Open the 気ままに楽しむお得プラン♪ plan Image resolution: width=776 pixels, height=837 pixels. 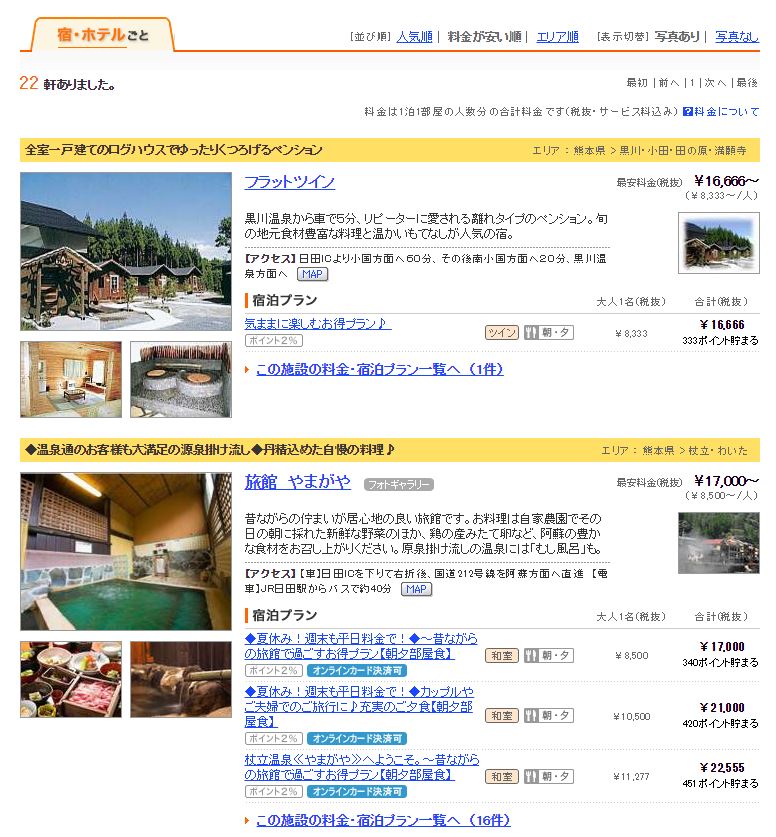click(x=318, y=324)
